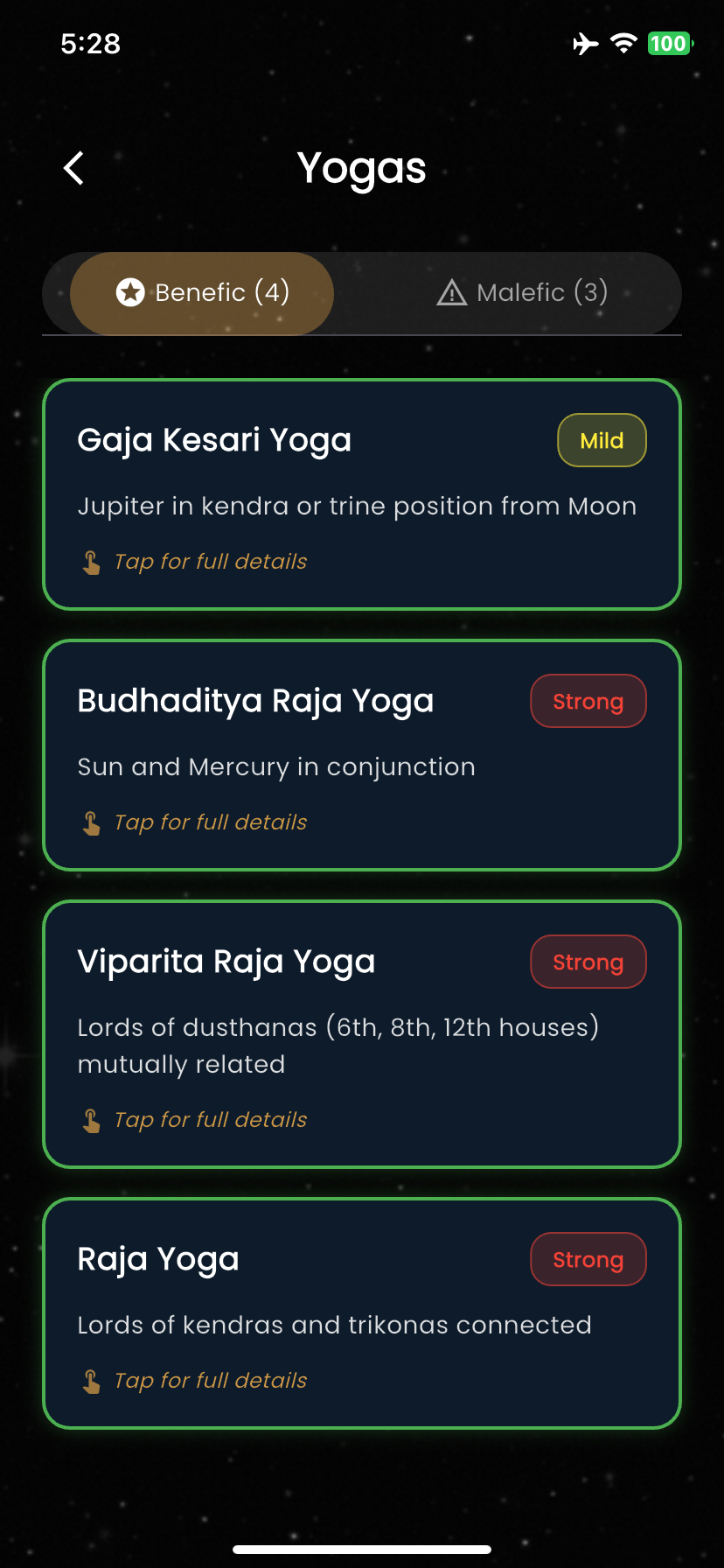Tap the Raja Yoga card about kendras
The width and height of the screenshot is (724, 1568).
coord(361,1312)
